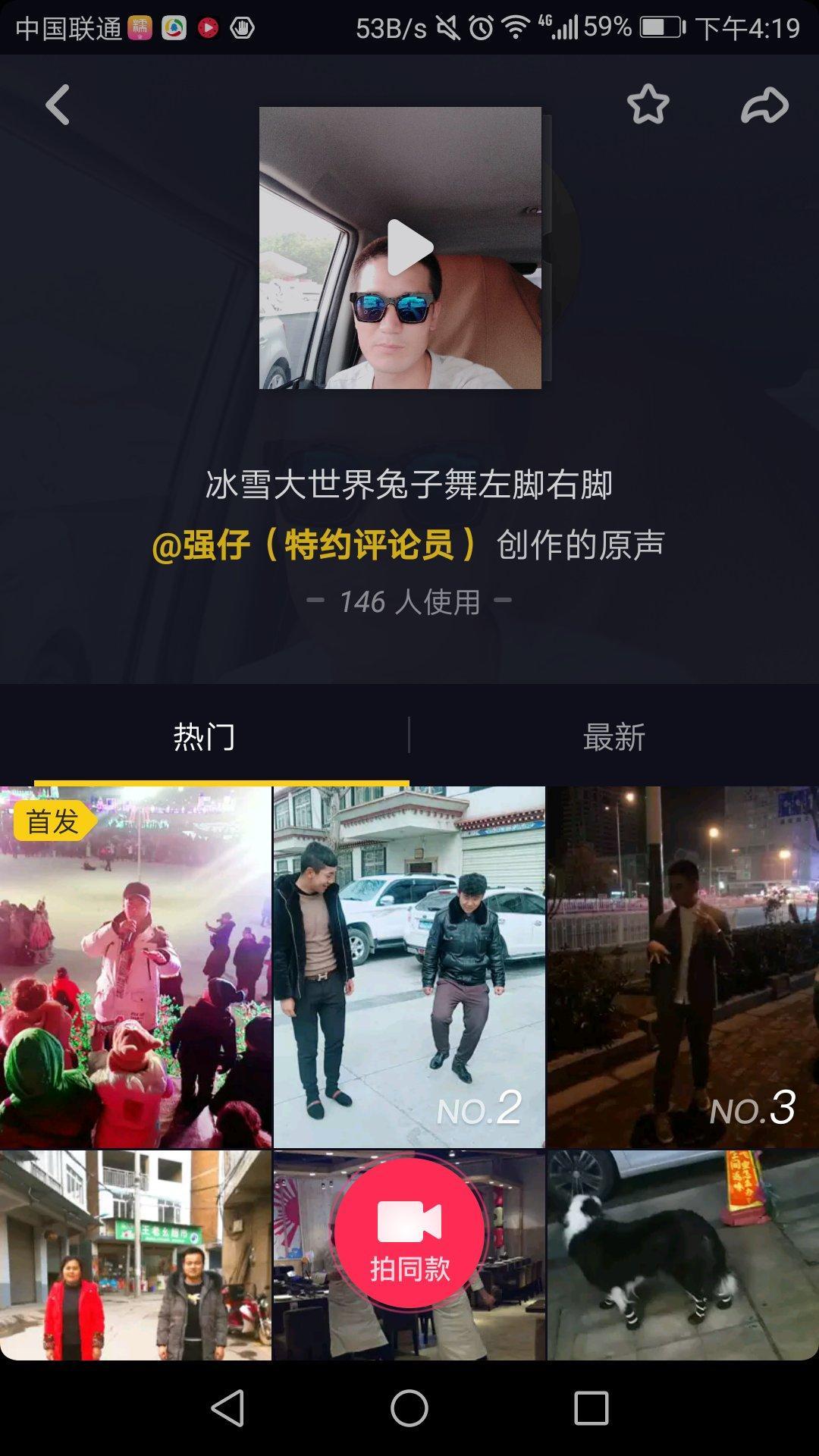Viewport: 819px width, 1456px height.
Task: Open the NO.3 ranked video
Action: pyautogui.click(x=682, y=967)
